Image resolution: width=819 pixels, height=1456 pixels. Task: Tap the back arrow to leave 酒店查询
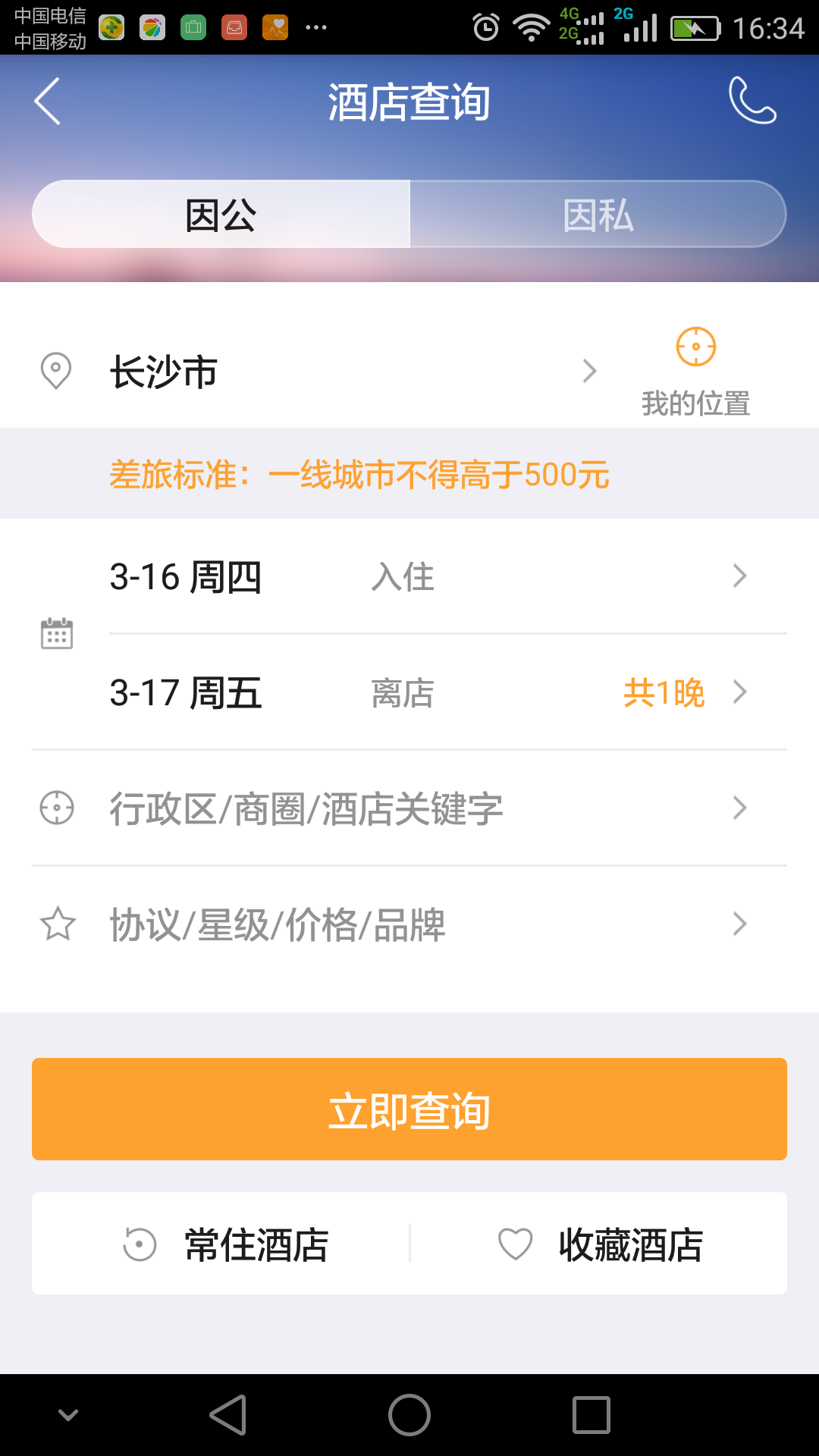47,101
